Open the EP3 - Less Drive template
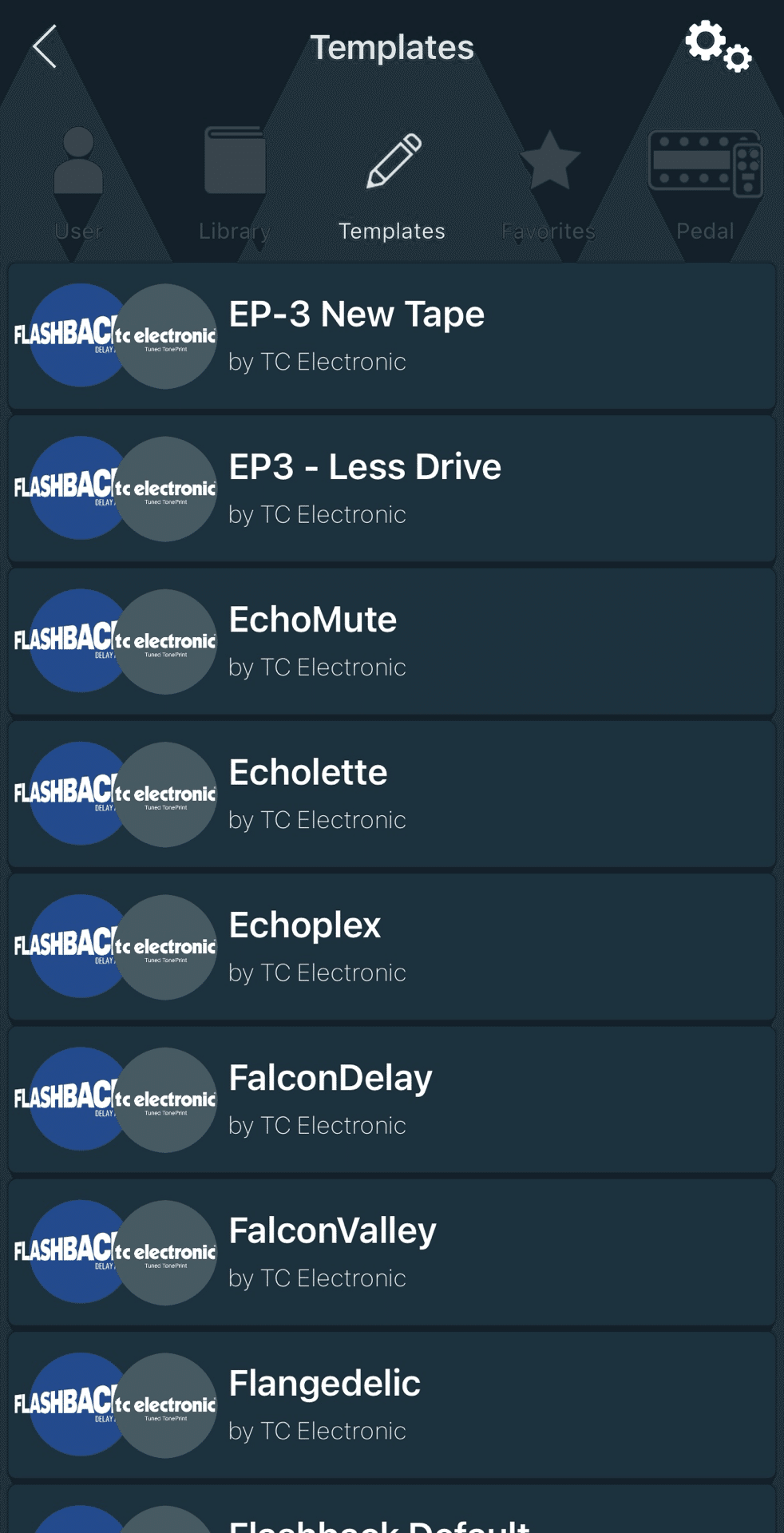The image size is (784, 1533). [x=392, y=489]
